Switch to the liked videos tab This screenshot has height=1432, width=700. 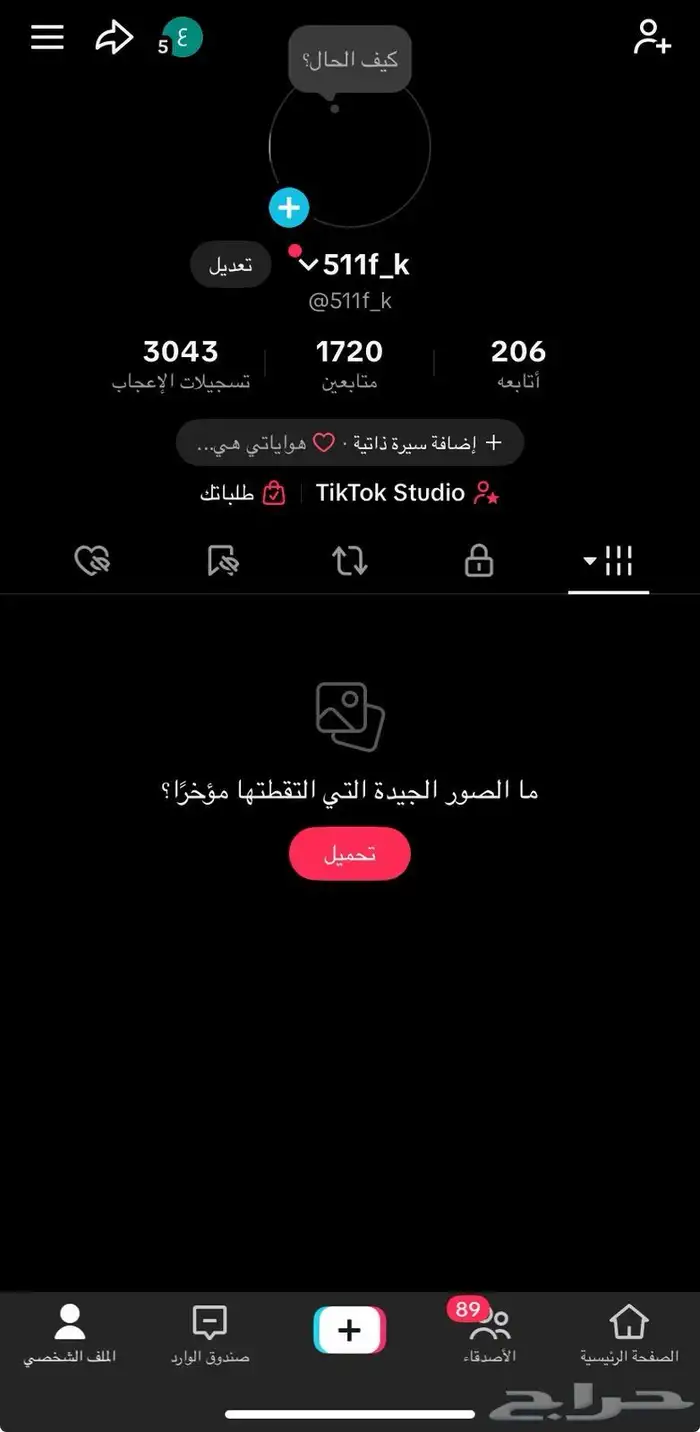[x=92, y=562]
